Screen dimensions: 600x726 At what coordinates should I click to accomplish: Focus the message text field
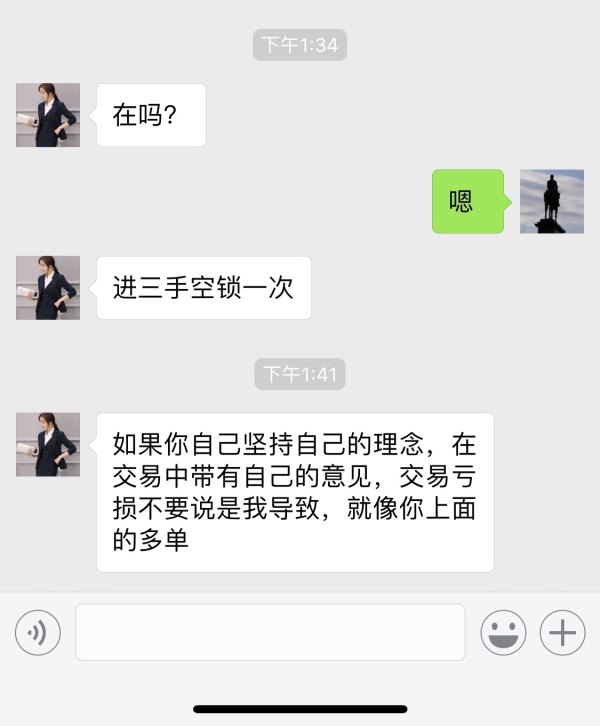[x=270, y=632]
